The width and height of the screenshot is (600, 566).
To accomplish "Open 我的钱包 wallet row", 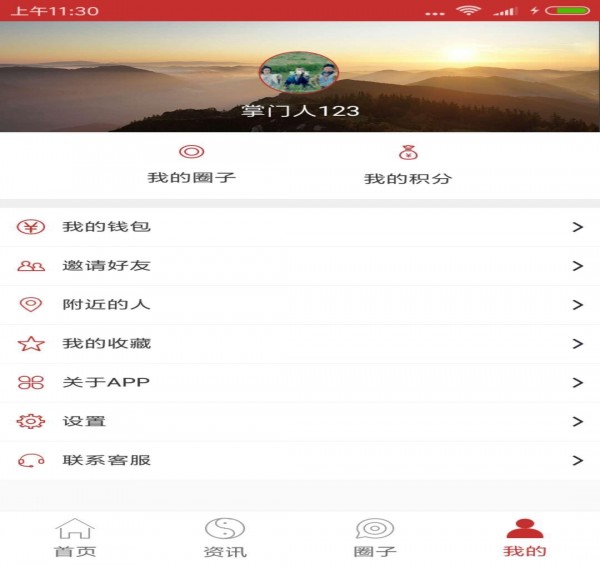I will pyautogui.click(x=300, y=227).
